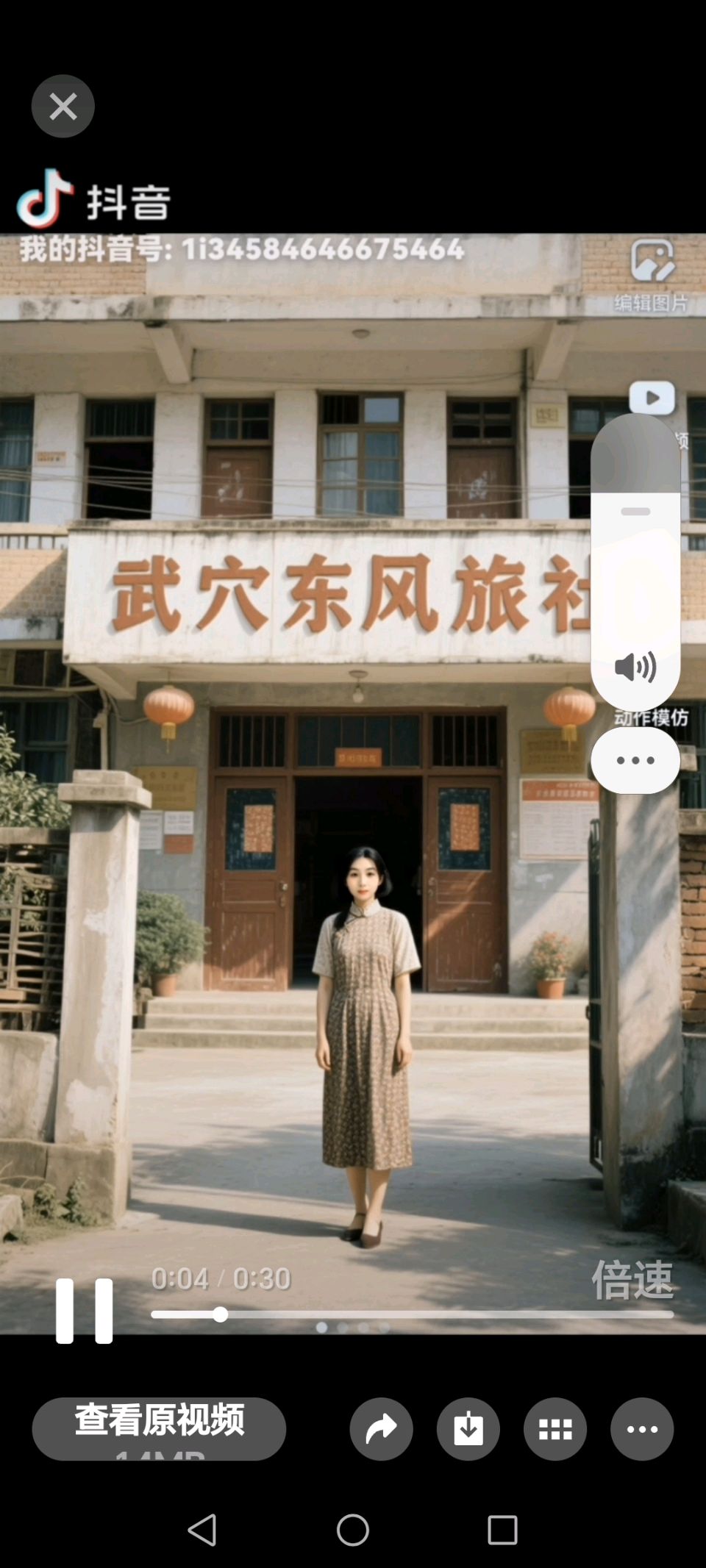Open more volume panel options
The height and width of the screenshot is (1568, 706).
coord(635,760)
